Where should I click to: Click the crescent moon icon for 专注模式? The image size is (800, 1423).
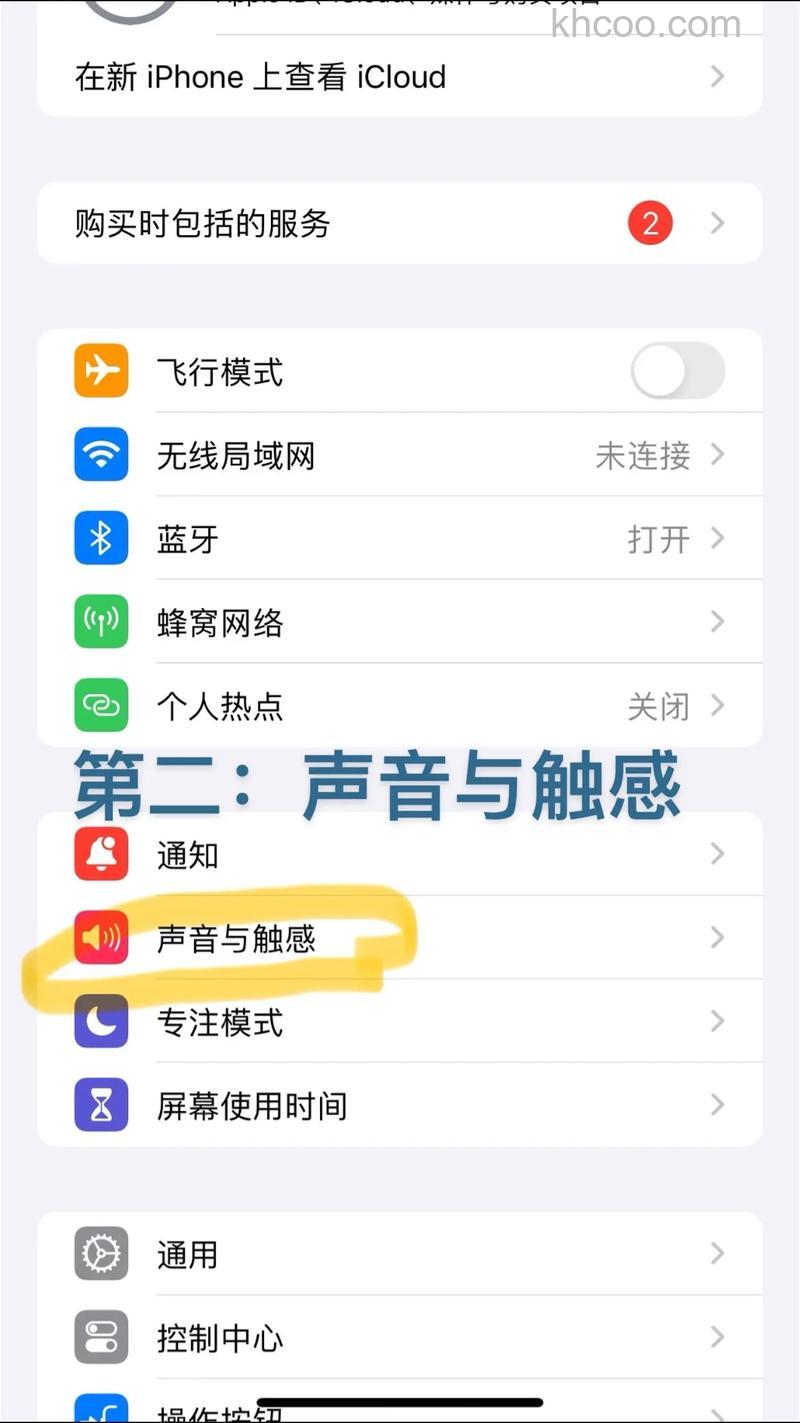click(100, 1021)
